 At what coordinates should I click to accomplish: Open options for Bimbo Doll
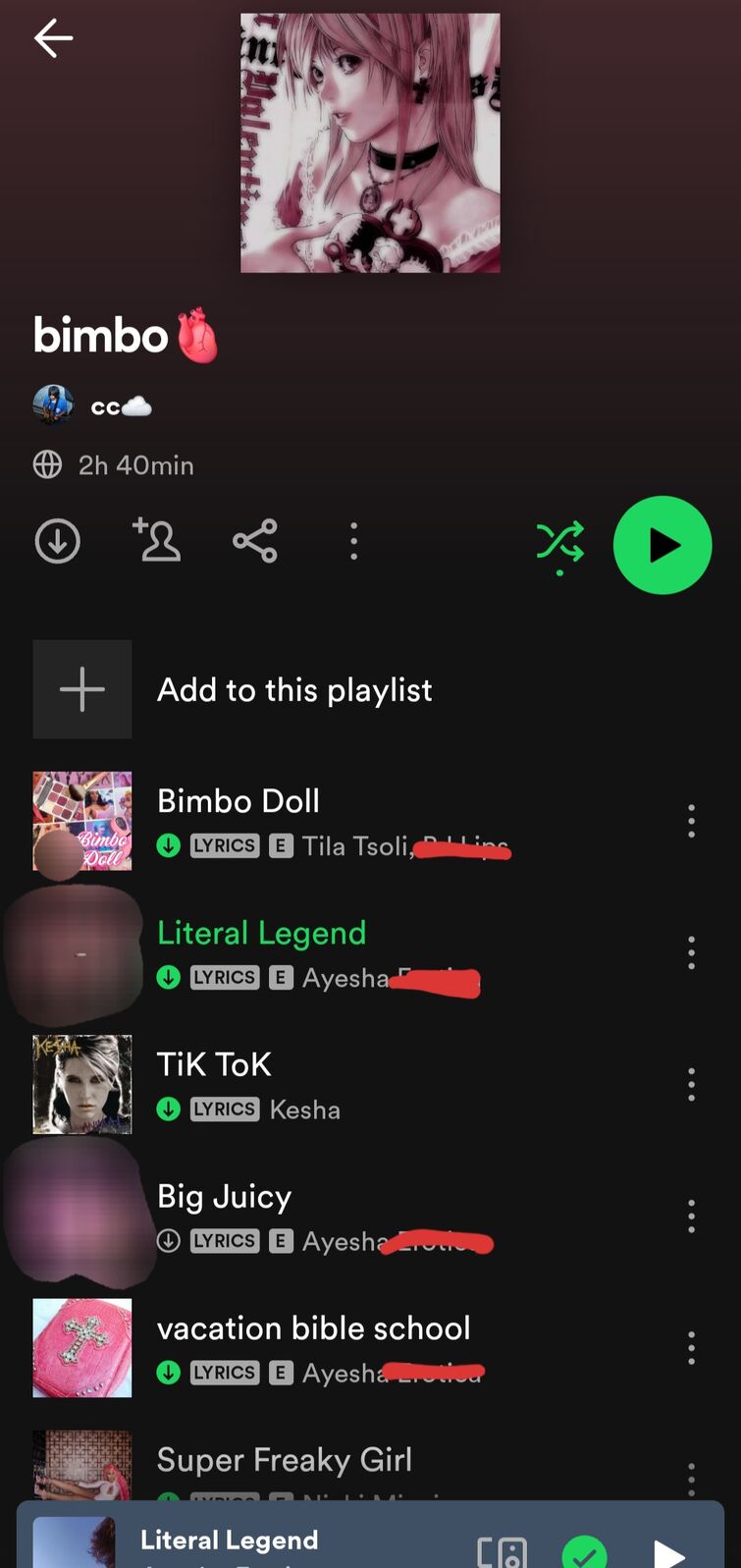[692, 821]
